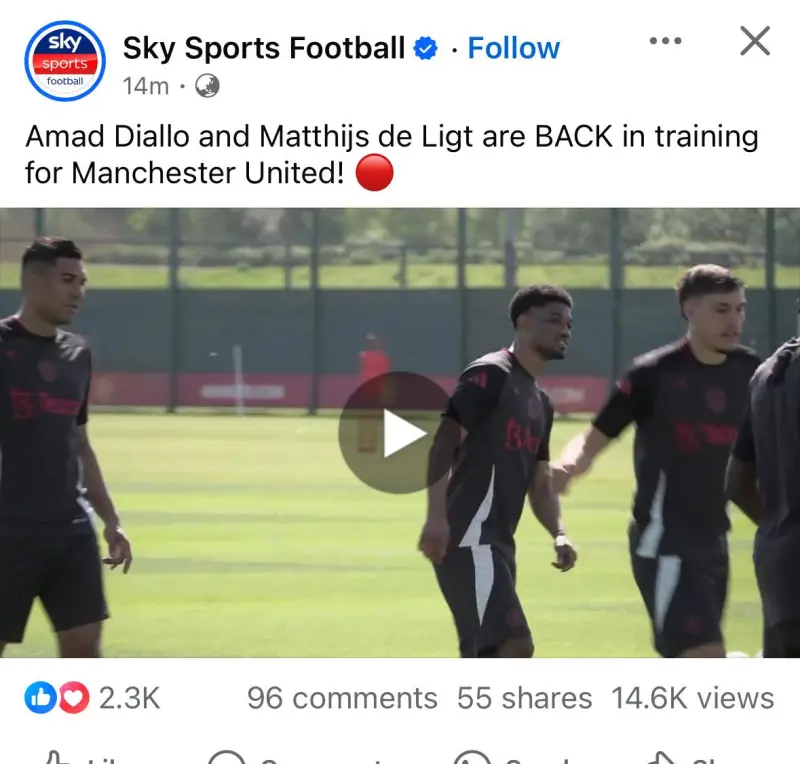The image size is (800, 764).
Task: View the 55 shares list
Action: 524,698
